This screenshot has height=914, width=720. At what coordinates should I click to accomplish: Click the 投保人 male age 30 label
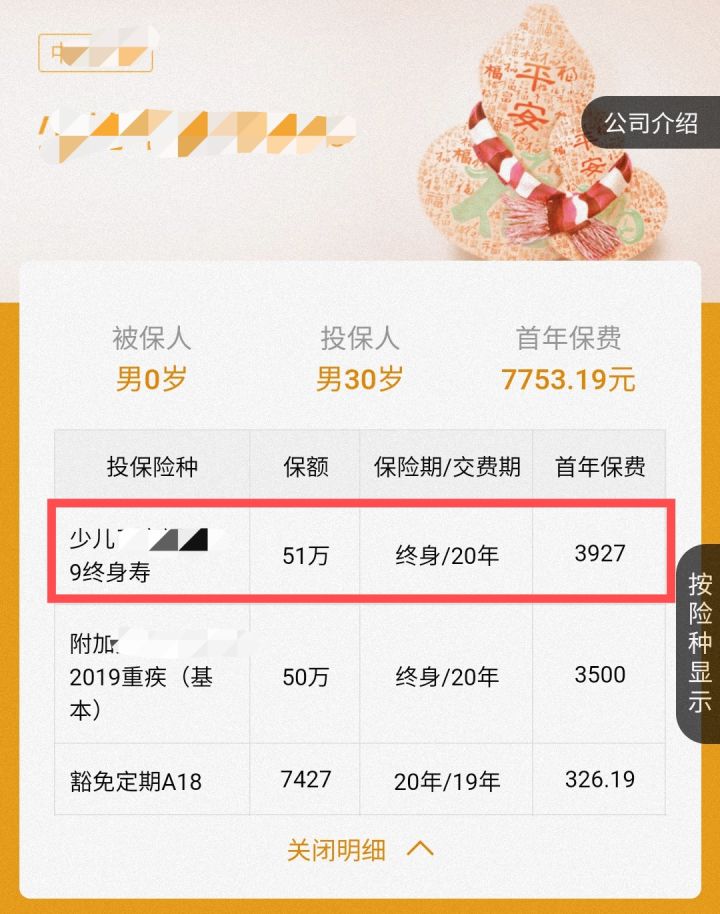click(360, 380)
